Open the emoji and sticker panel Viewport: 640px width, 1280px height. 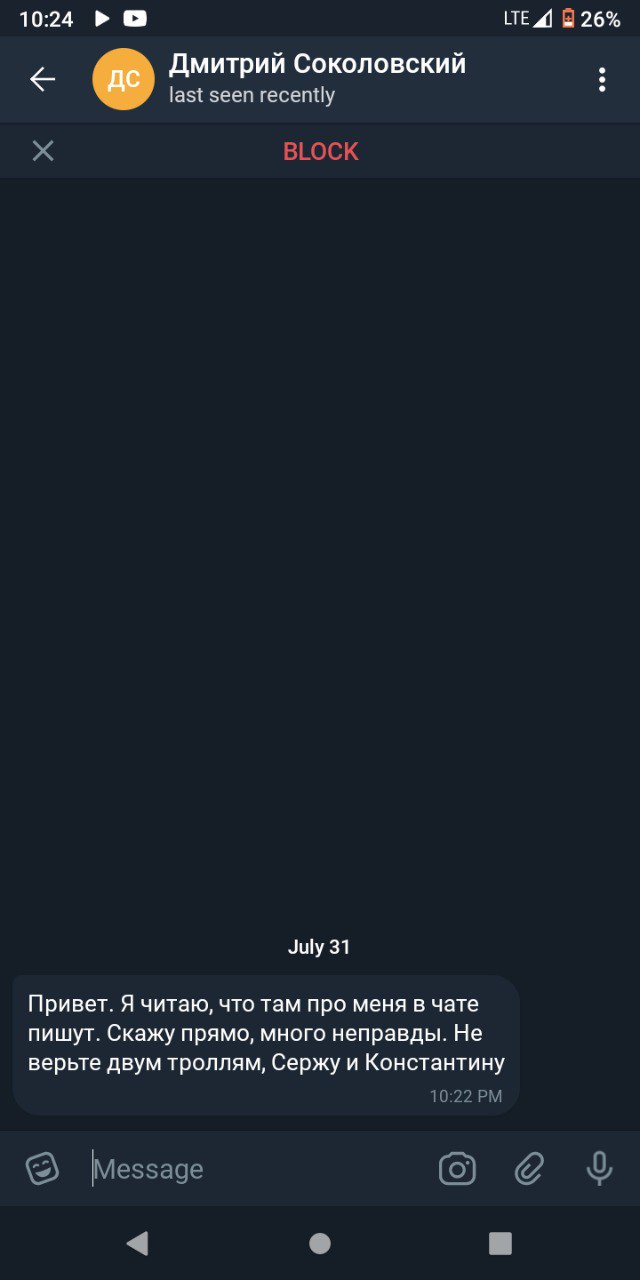[x=42, y=1168]
